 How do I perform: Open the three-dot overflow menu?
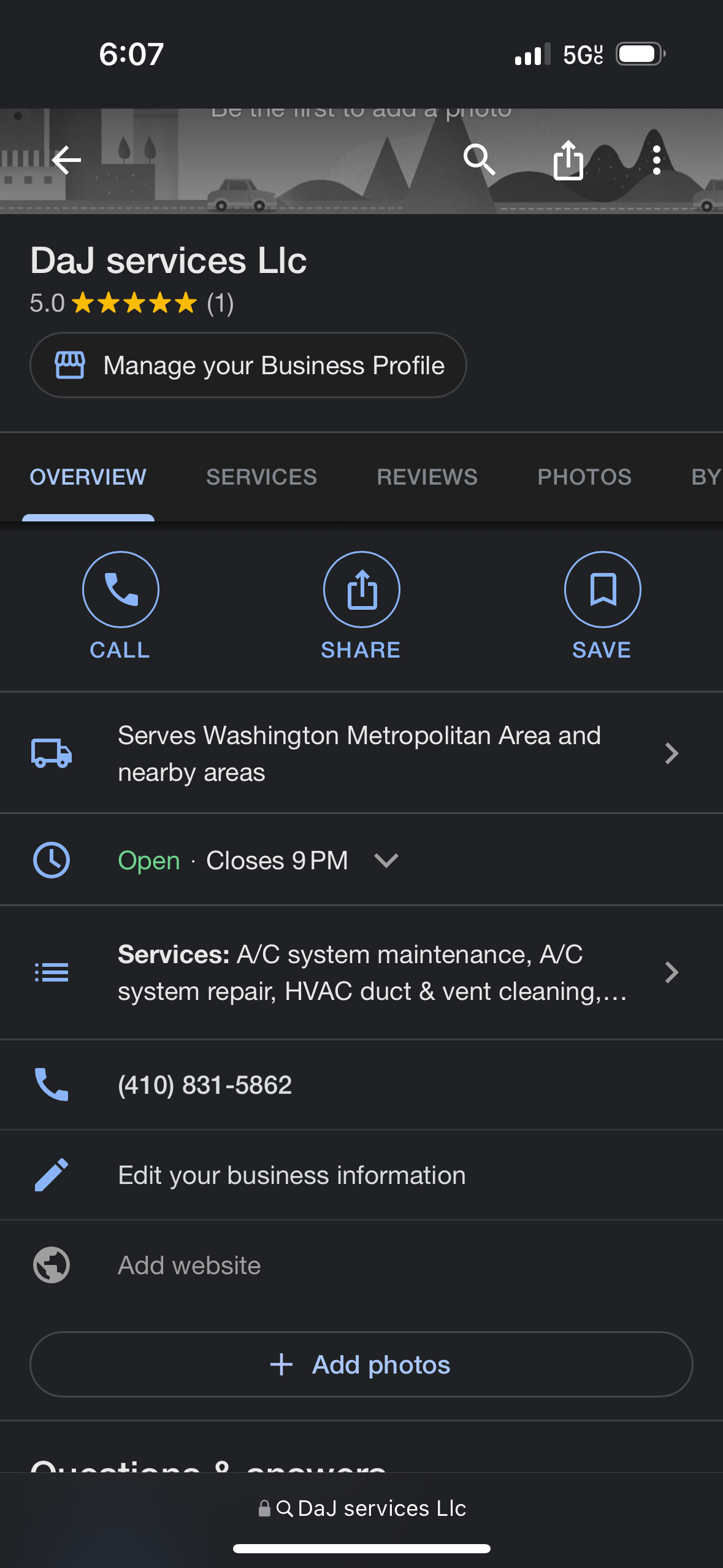656,160
